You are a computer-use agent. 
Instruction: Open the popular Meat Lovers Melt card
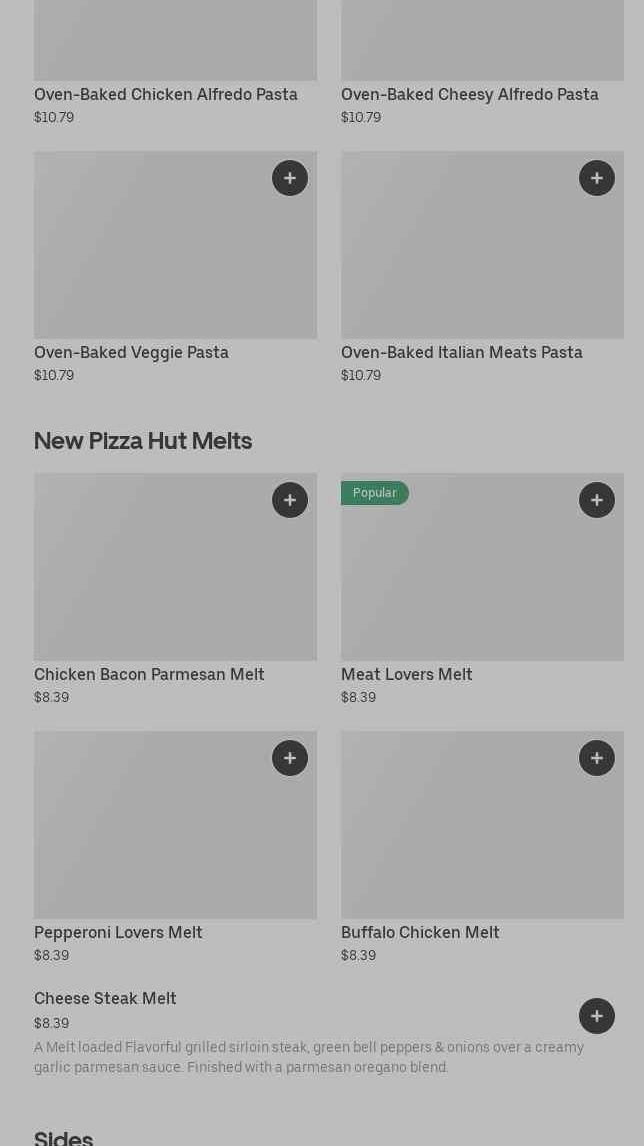click(482, 580)
